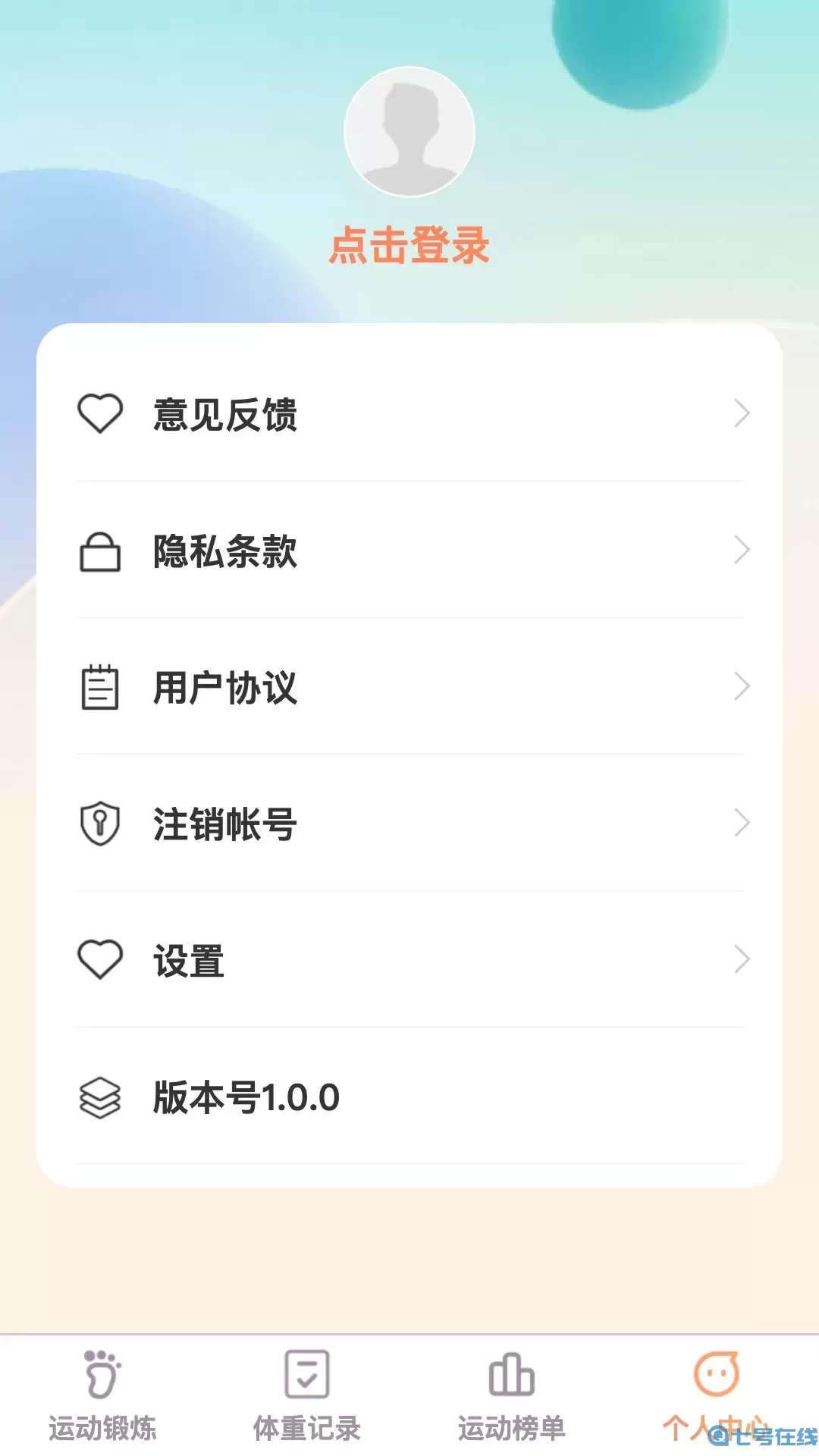This screenshot has width=819, height=1456.
Task: Open 注销帐号 via its right chevron
Action: point(742,824)
